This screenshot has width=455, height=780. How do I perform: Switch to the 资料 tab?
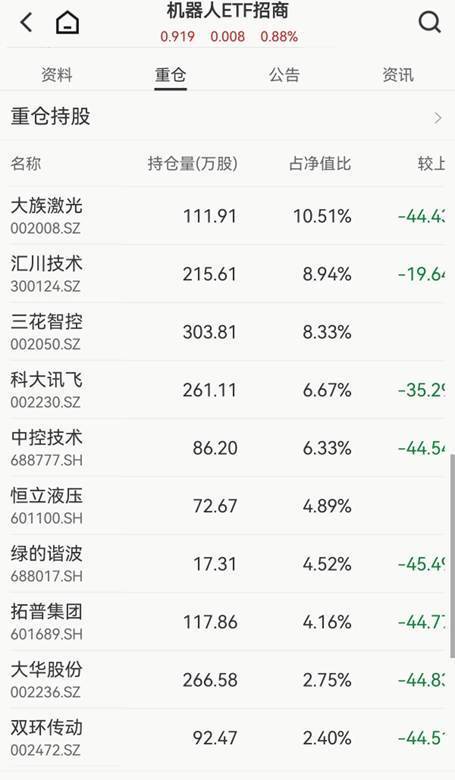[57, 75]
